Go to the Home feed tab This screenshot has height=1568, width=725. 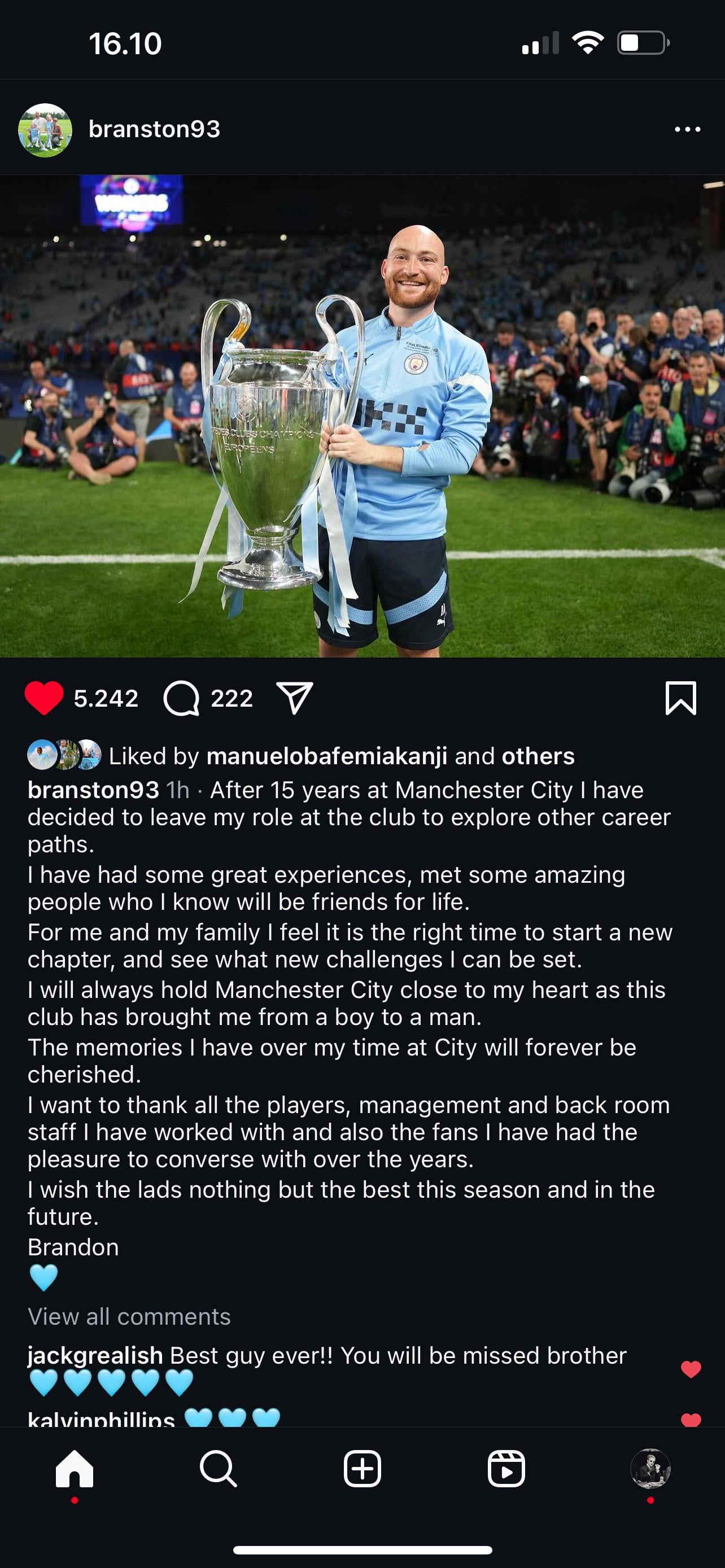pyautogui.click(x=75, y=1469)
